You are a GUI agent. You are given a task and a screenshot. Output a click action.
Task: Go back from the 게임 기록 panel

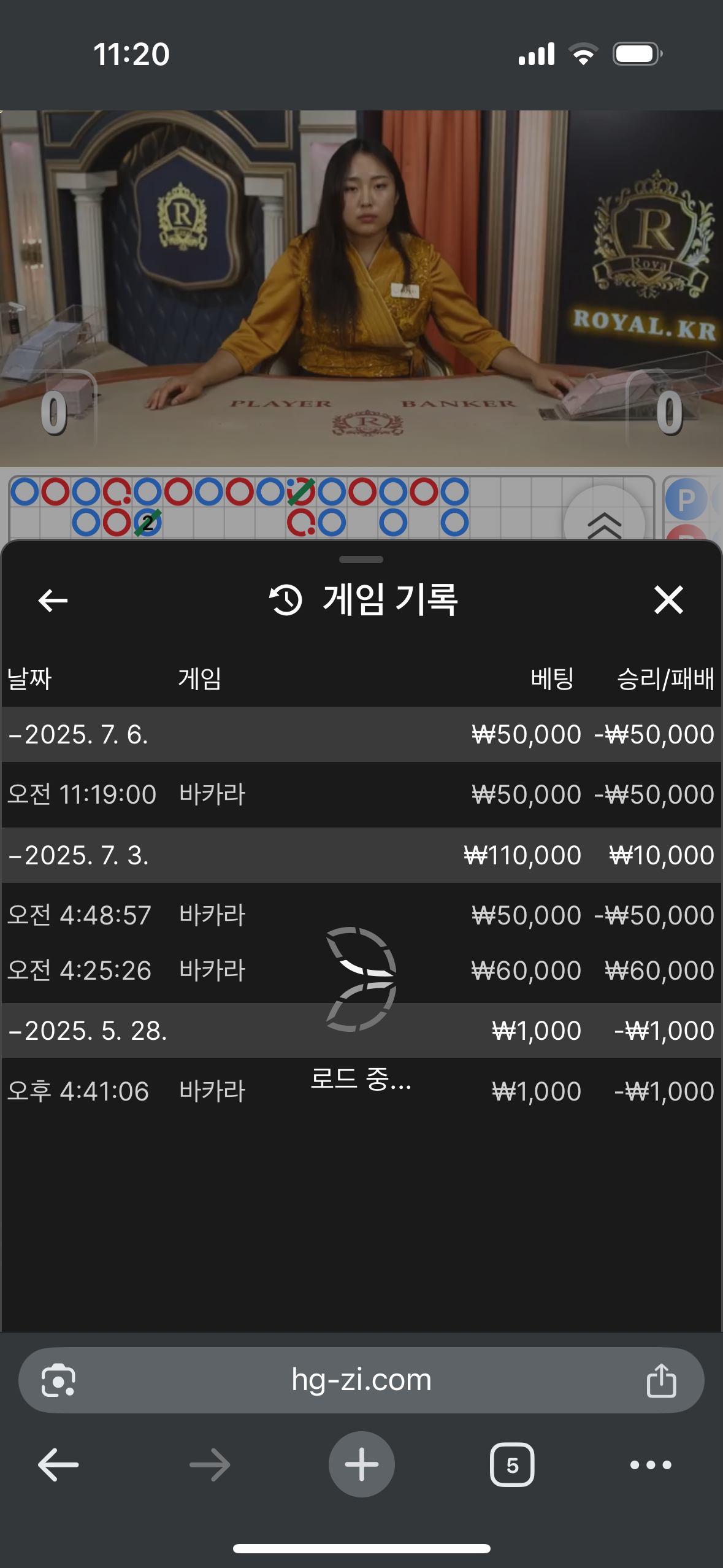(x=53, y=600)
